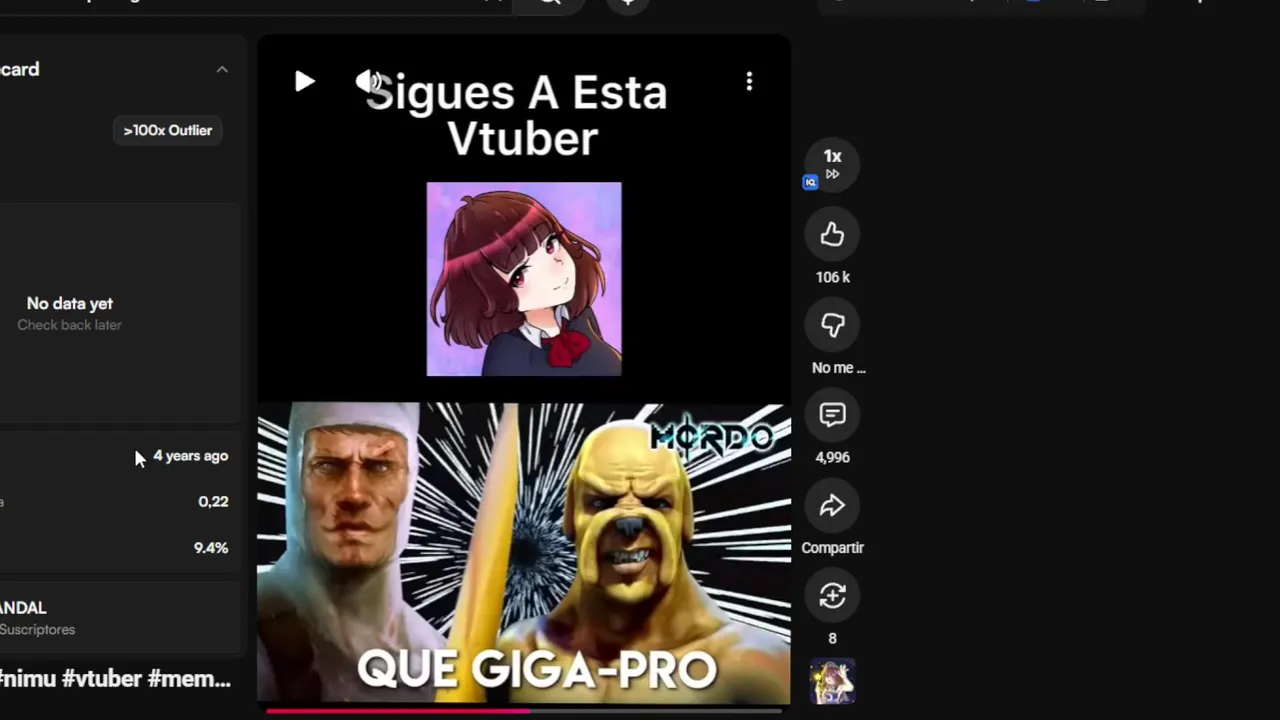Play the Shorts video
Image resolution: width=1280 pixels, height=720 pixels.
pyautogui.click(x=304, y=82)
